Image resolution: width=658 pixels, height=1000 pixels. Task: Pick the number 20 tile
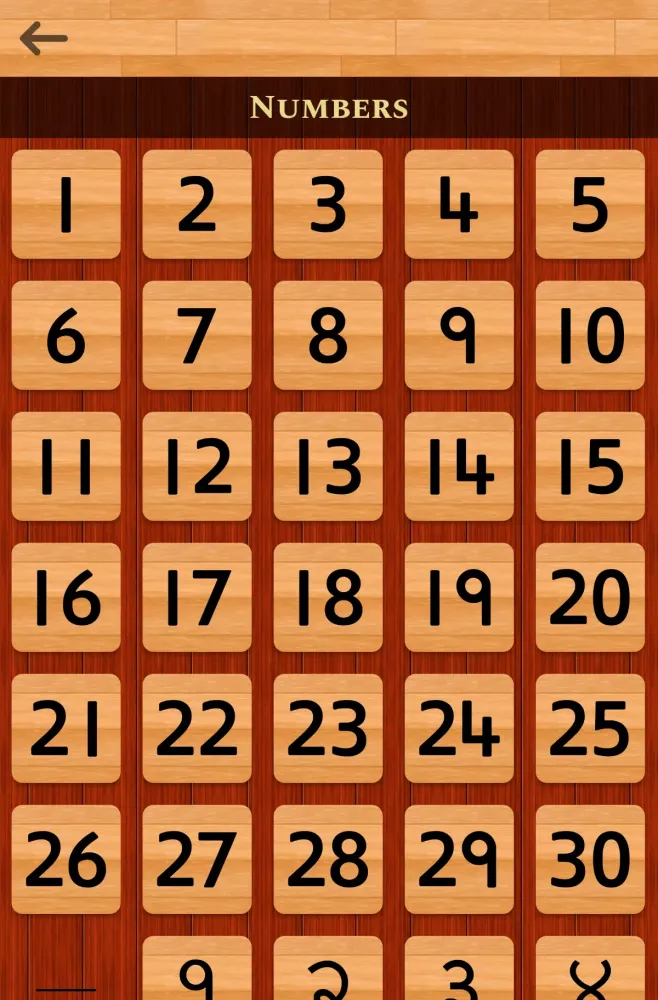coord(590,597)
